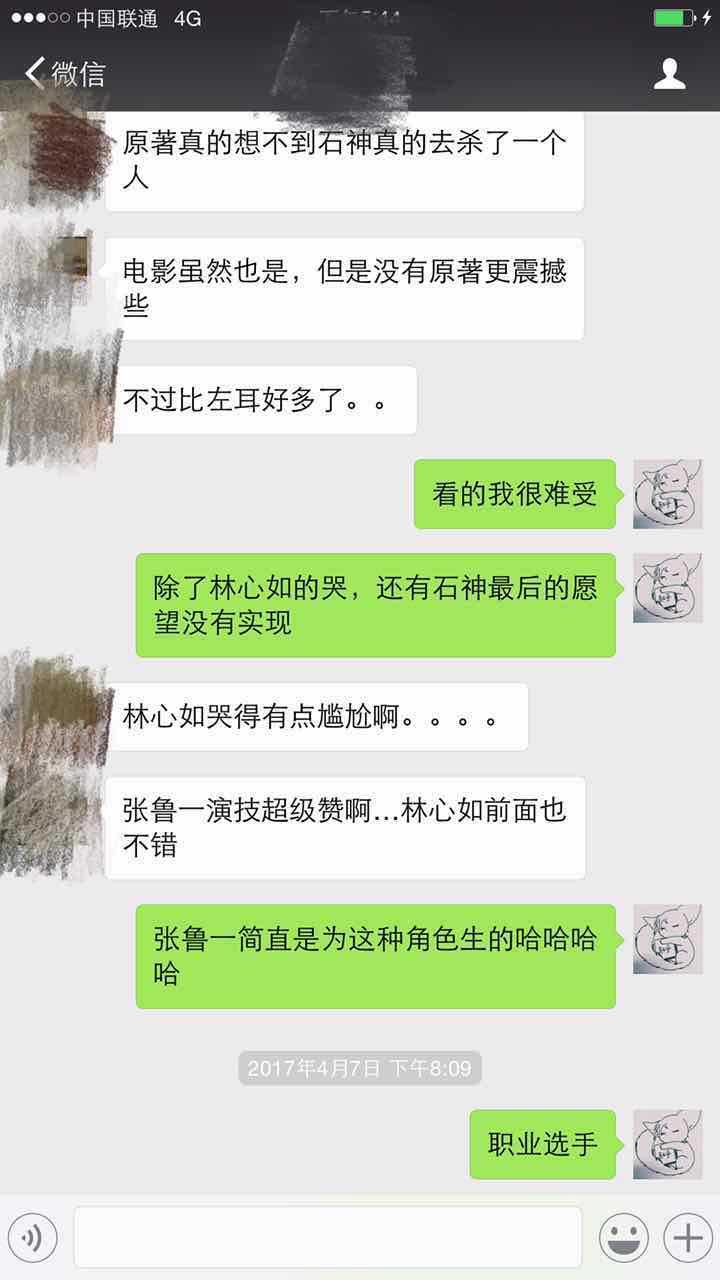Tap the bubble 不过比左耳好多了。。
The height and width of the screenshot is (1280, 720).
point(265,399)
